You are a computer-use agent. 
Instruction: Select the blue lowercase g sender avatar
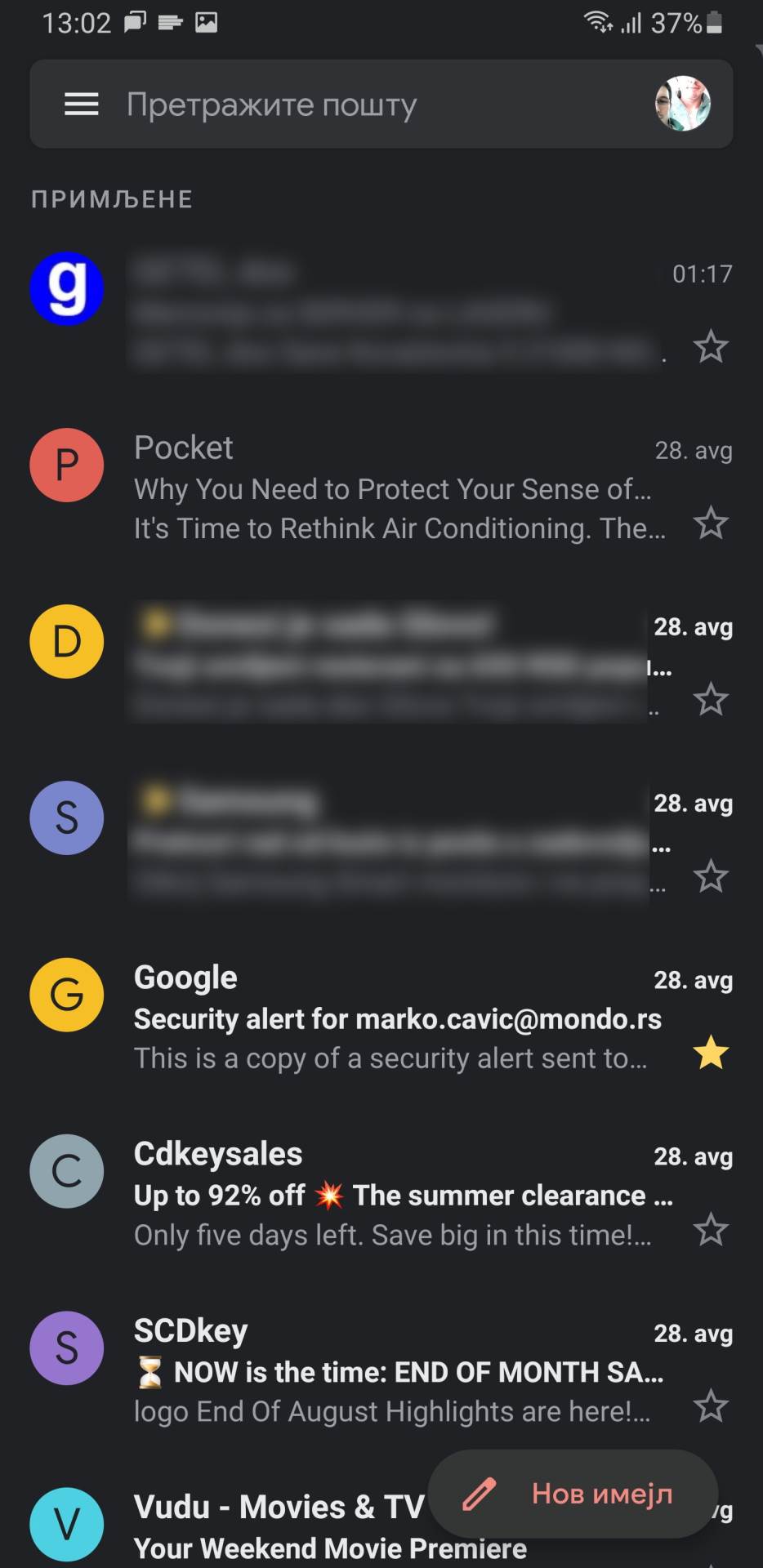point(66,288)
